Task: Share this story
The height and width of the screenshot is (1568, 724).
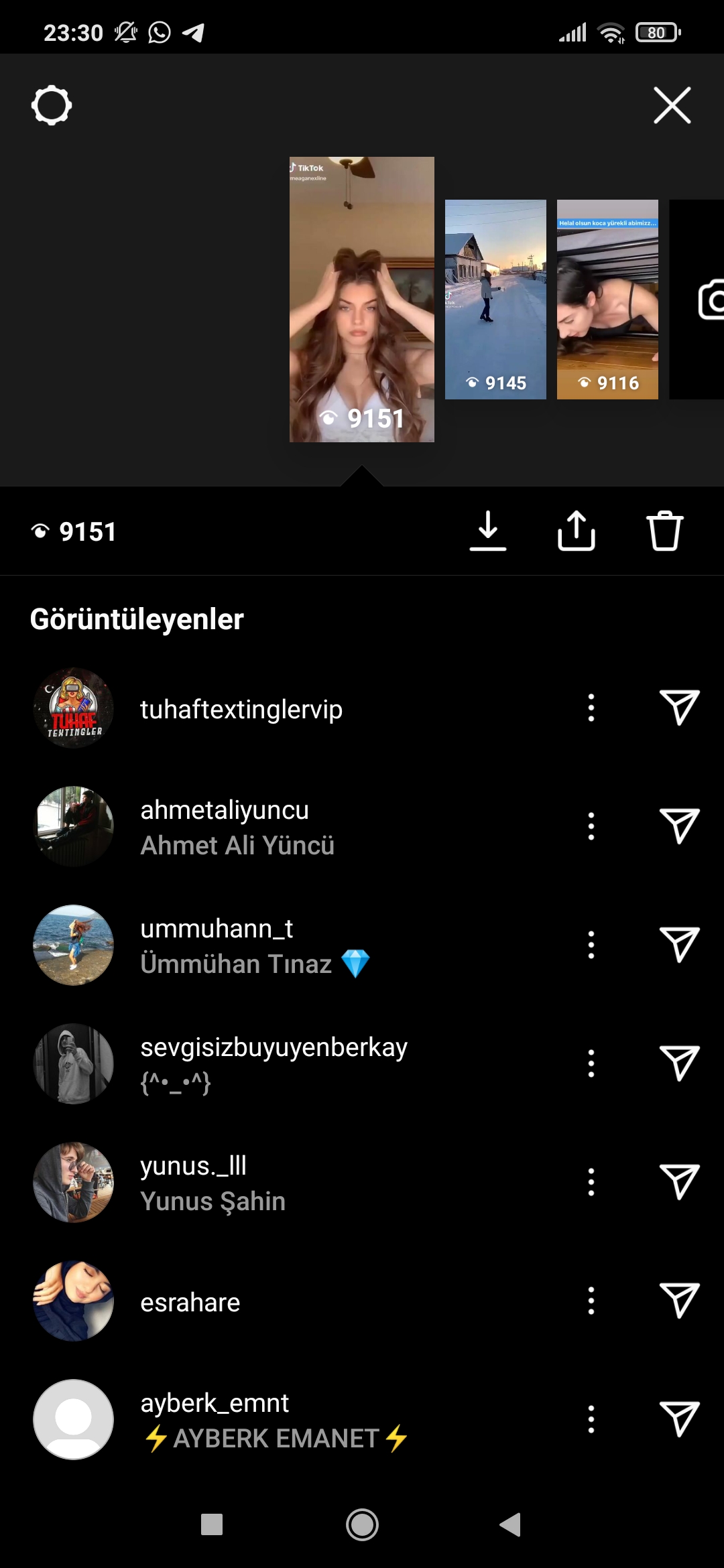Action: coord(576,531)
